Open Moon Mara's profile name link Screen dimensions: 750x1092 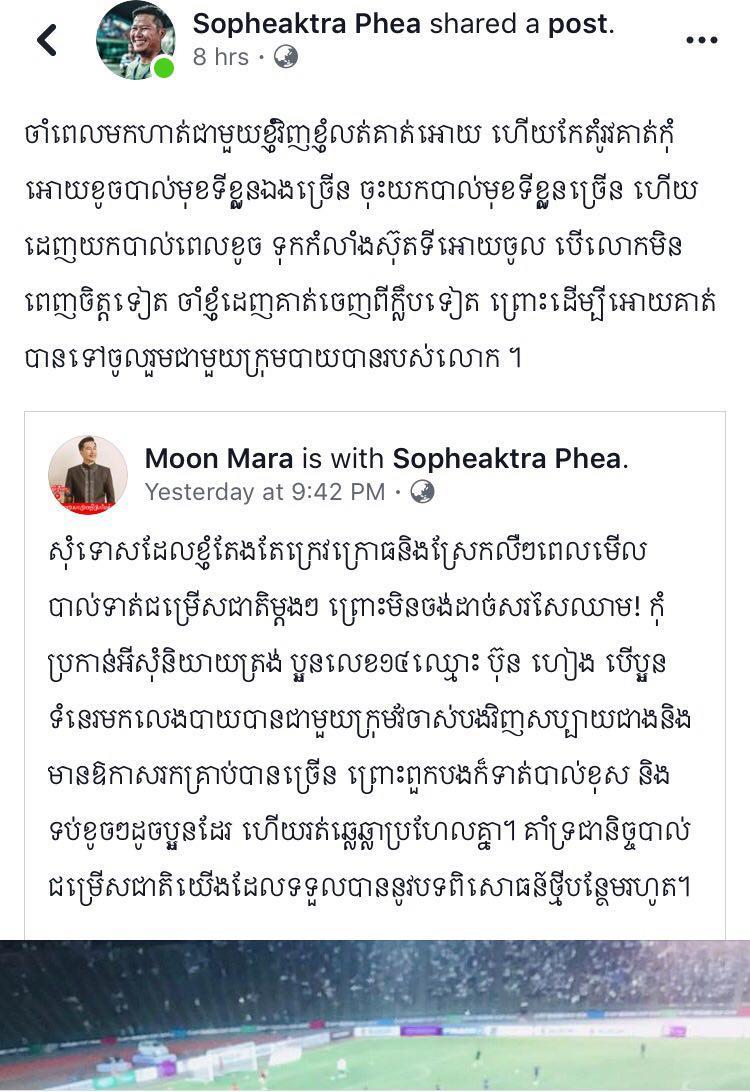point(219,459)
